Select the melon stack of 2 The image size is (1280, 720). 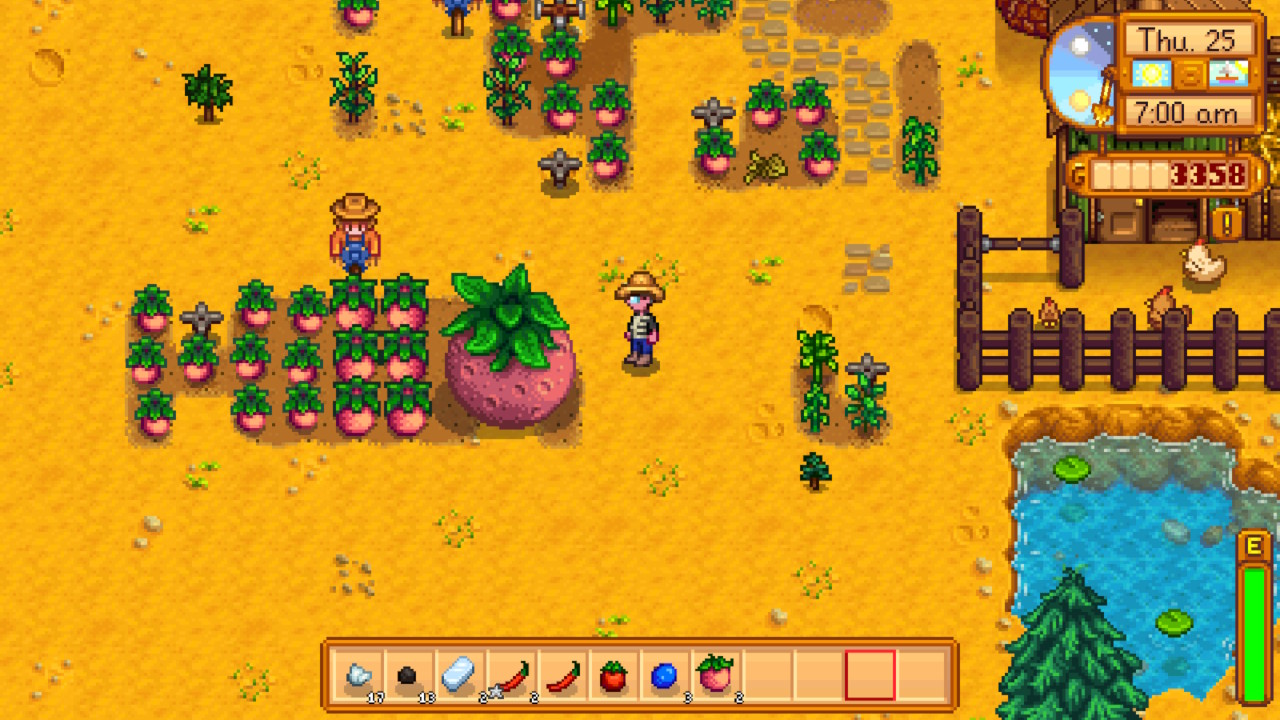(716, 676)
